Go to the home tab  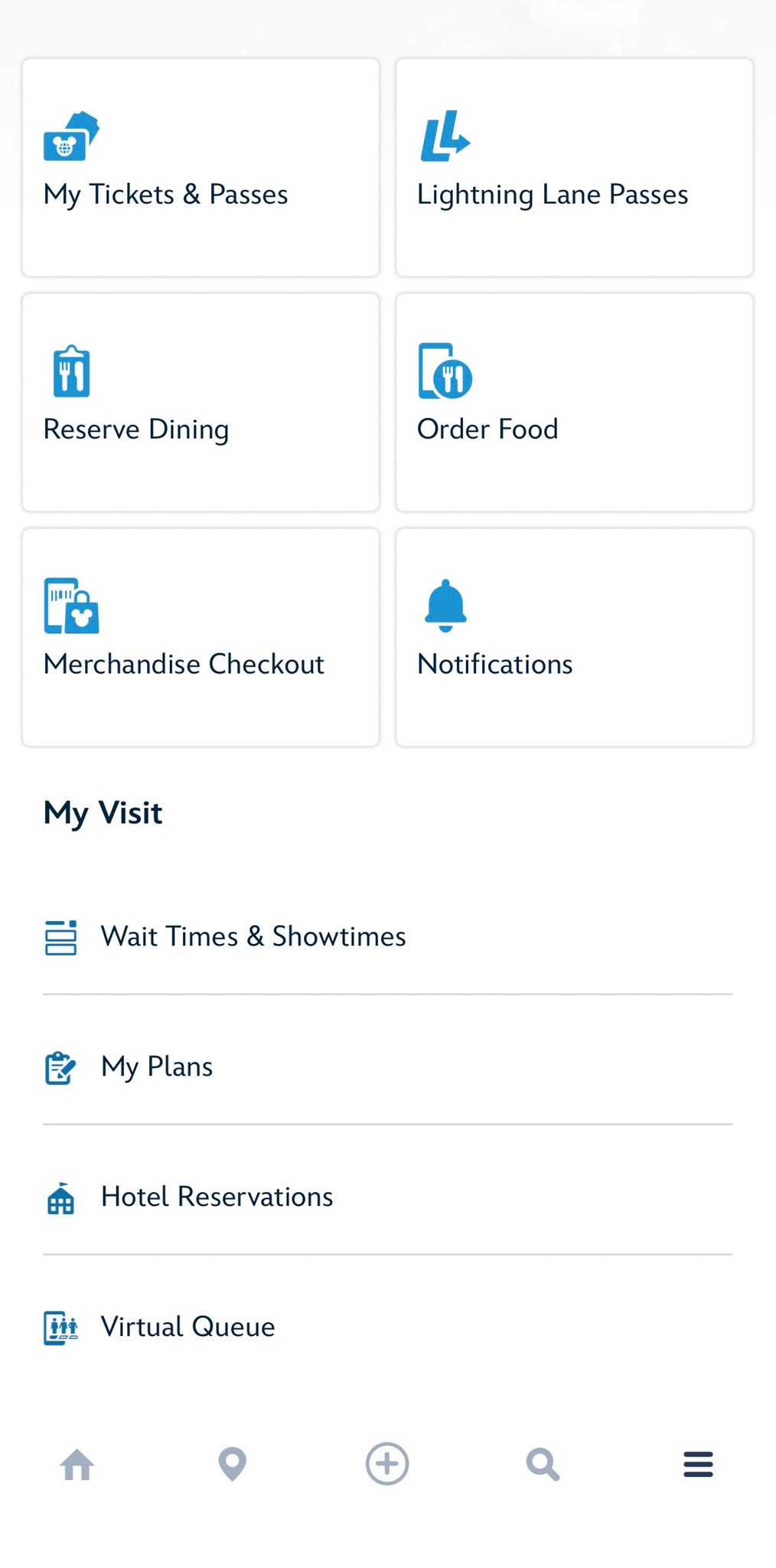coord(77,1465)
